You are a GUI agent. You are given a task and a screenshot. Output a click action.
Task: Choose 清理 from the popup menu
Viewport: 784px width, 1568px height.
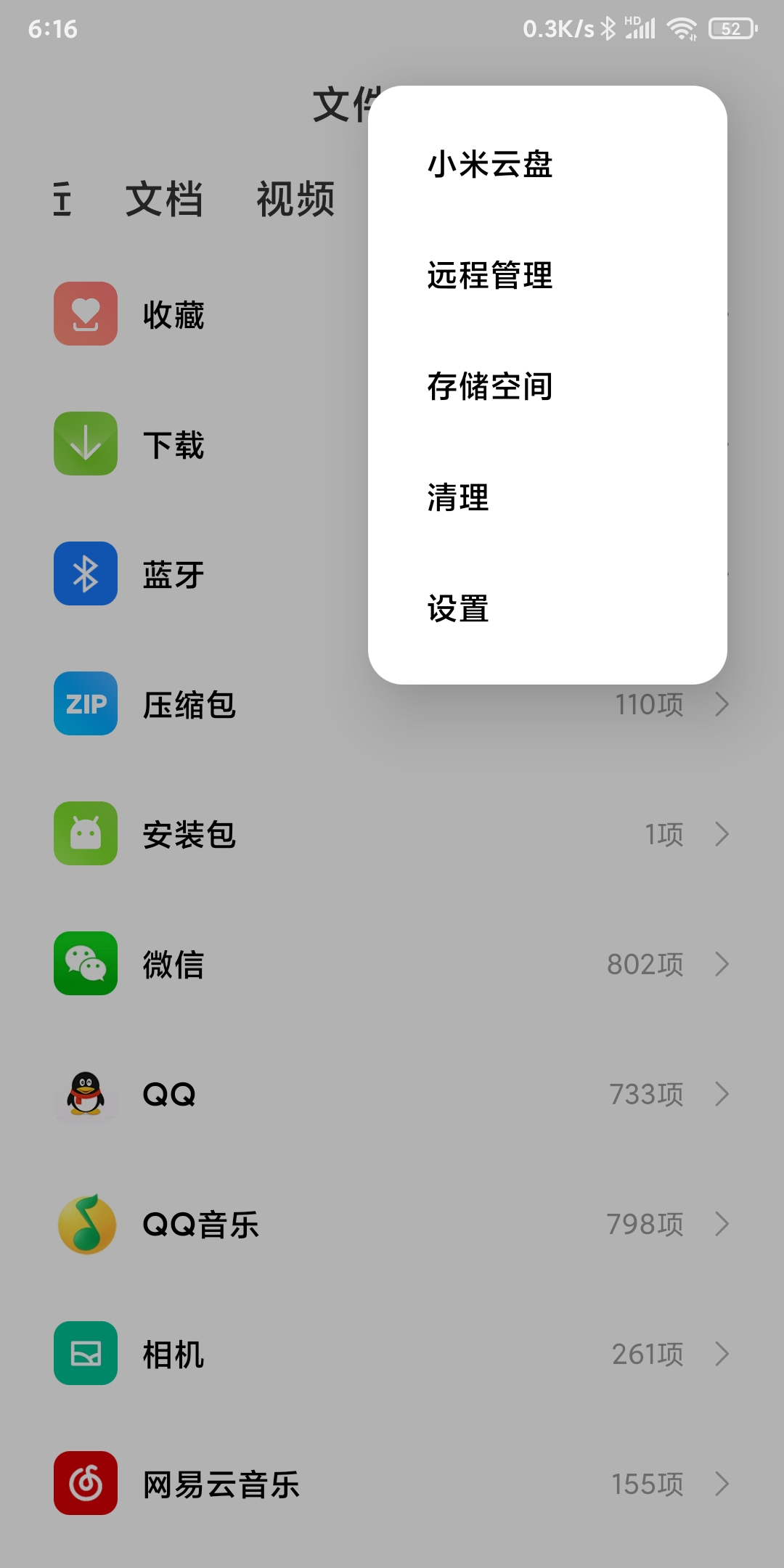[547, 497]
